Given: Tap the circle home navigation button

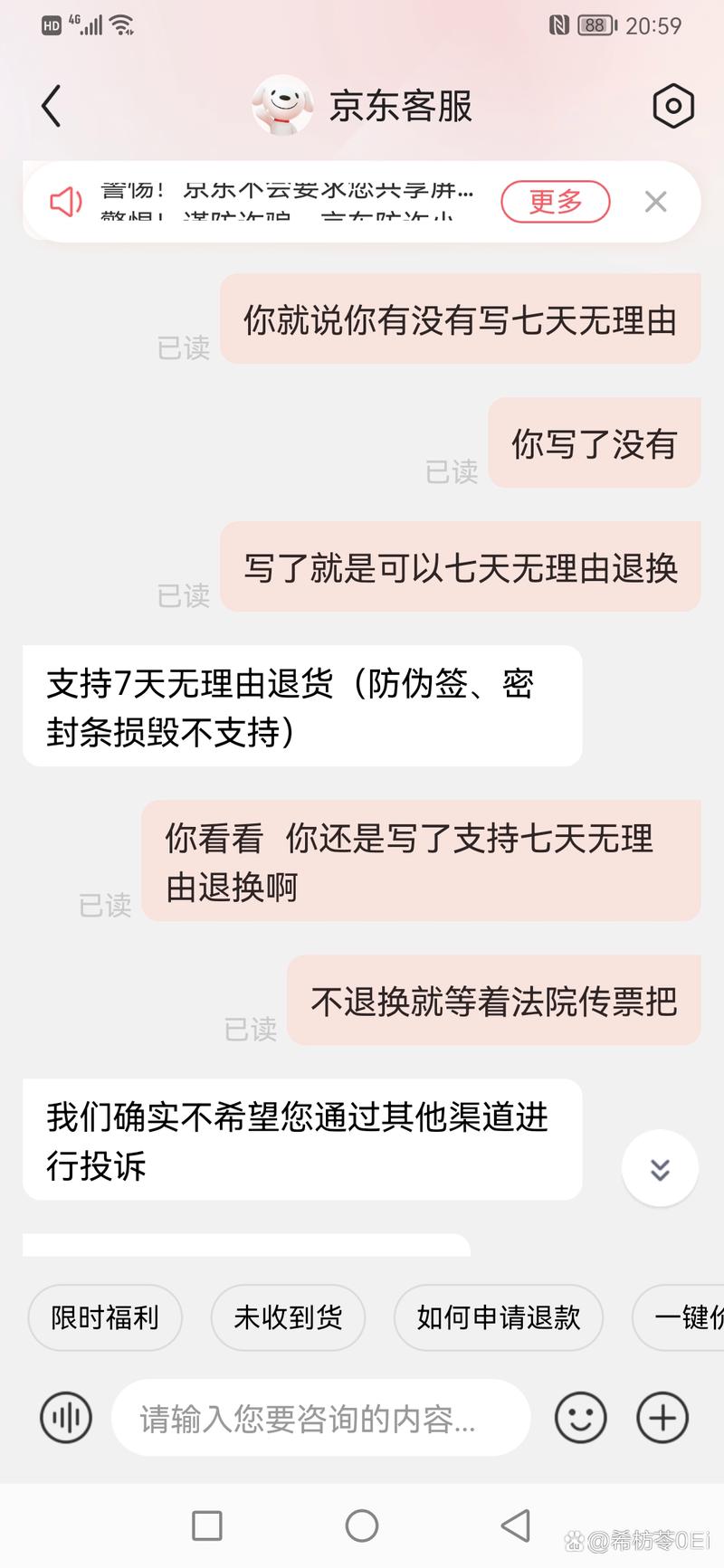Looking at the screenshot, I should (361, 1525).
